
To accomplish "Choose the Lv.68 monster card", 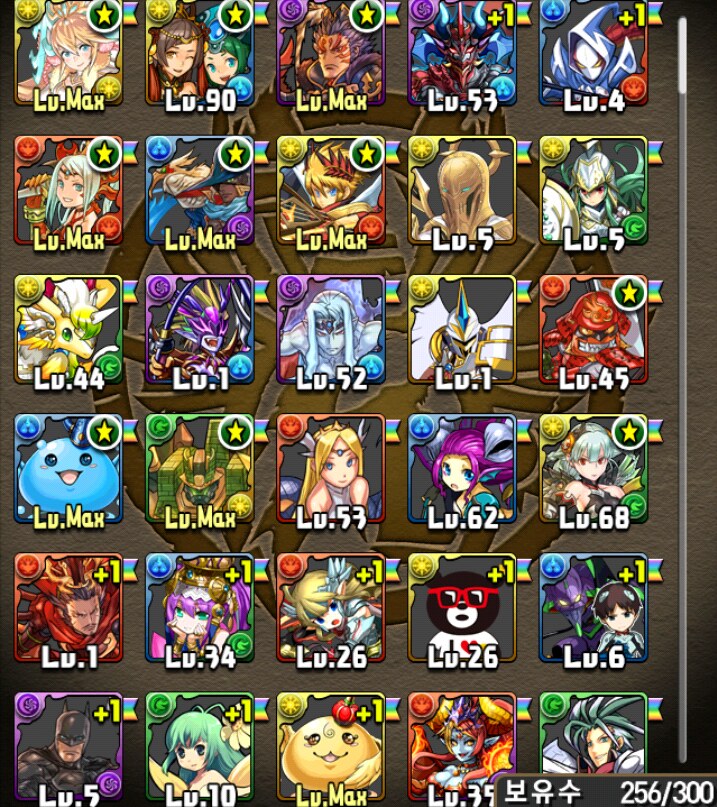I will [594, 469].
